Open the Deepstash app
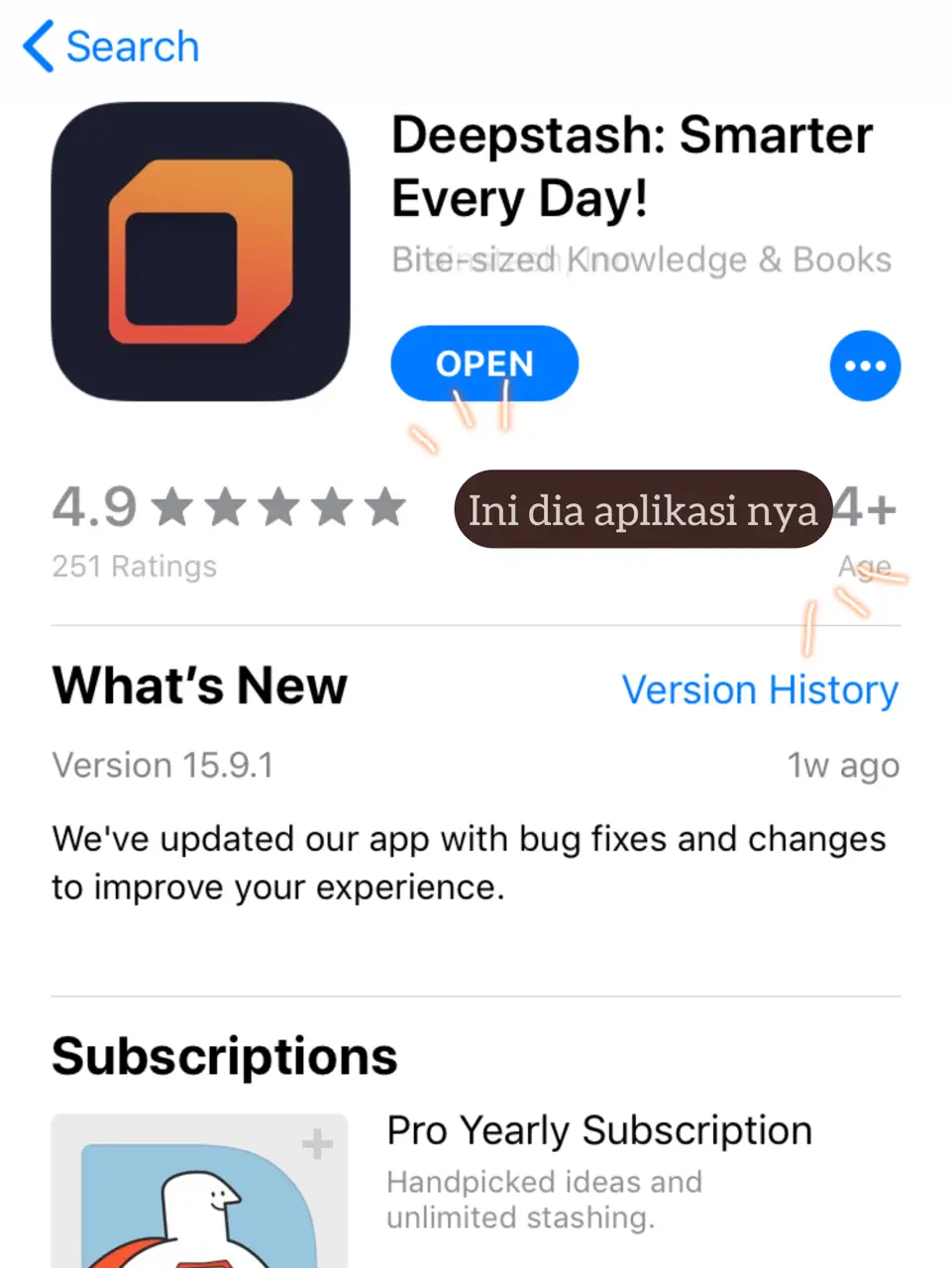Viewport: 952px width, 1268px height. pos(484,364)
